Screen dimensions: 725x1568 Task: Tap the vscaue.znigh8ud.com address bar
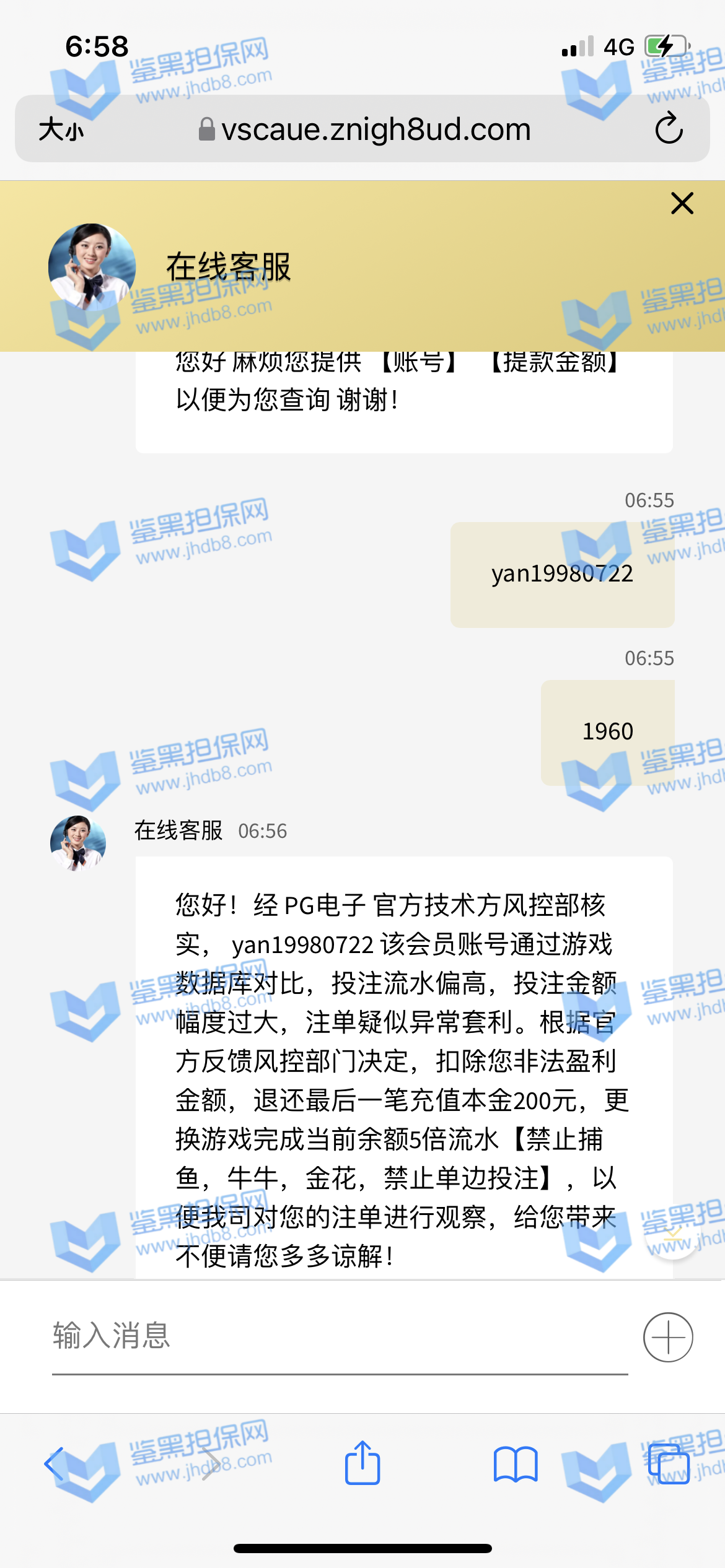click(x=364, y=129)
